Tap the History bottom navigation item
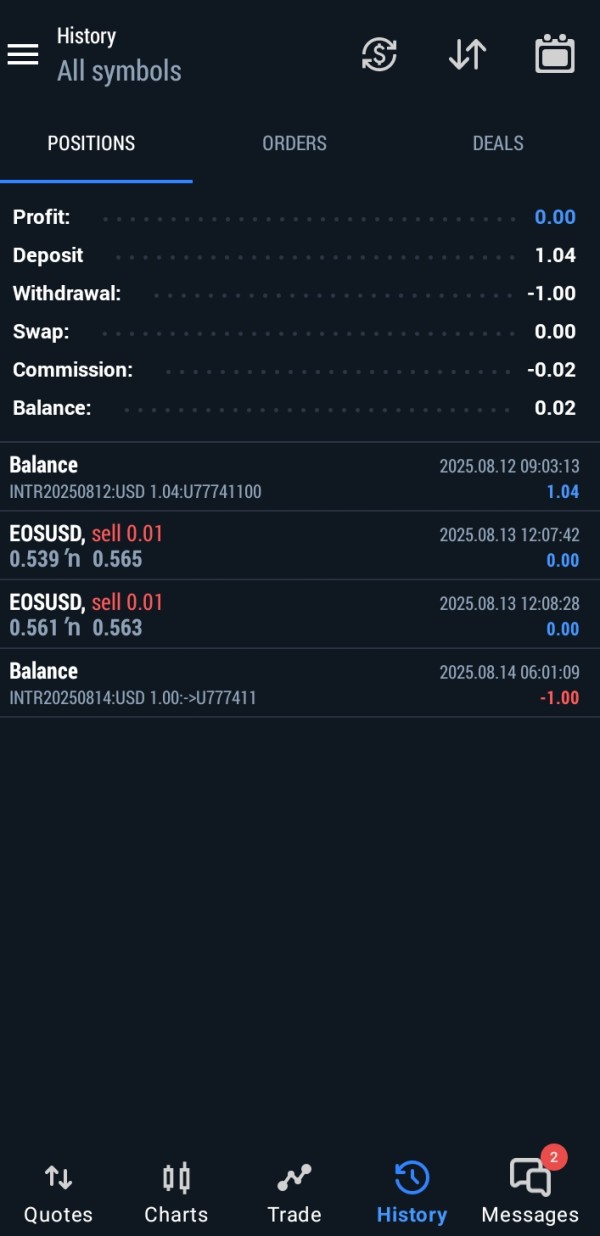 (411, 1193)
